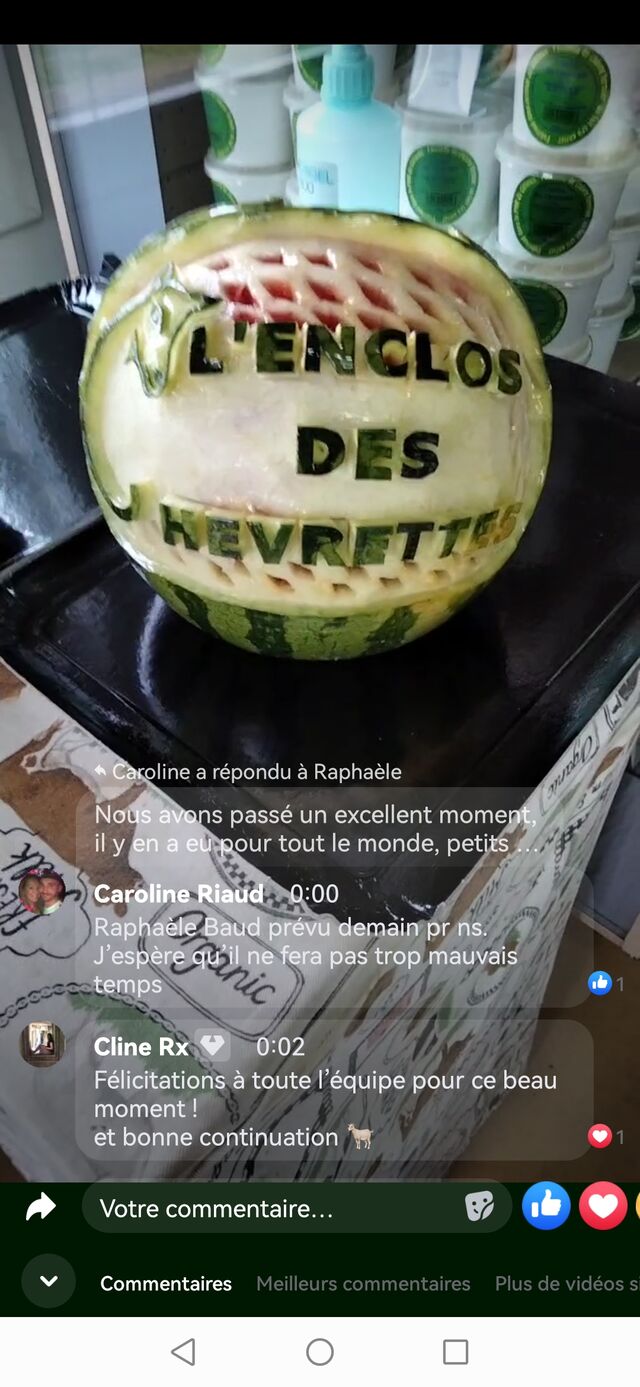Share this live video
640x1387 pixels.
click(x=40, y=1208)
